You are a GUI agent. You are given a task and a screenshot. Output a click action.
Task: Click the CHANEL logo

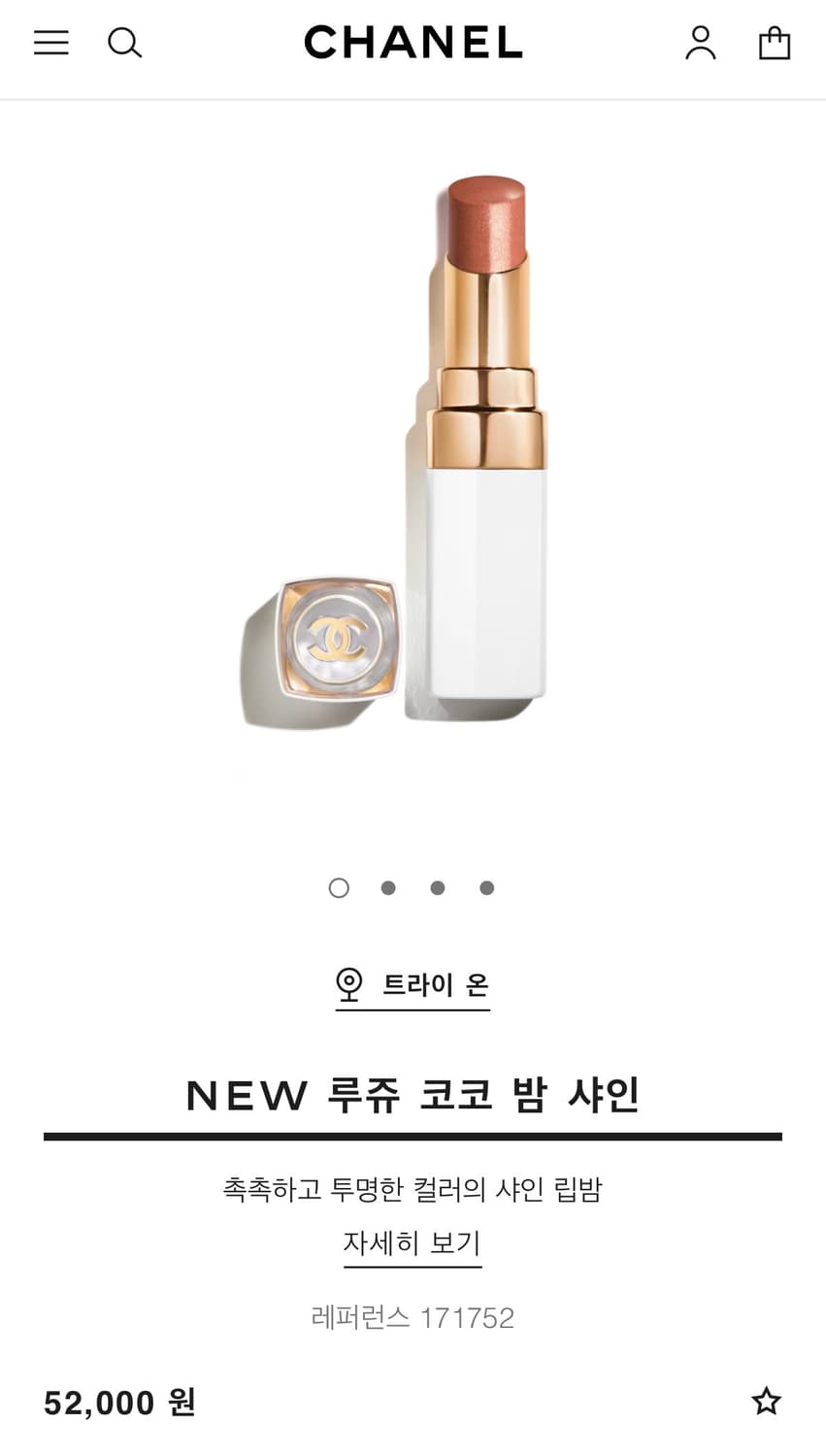[x=413, y=43]
